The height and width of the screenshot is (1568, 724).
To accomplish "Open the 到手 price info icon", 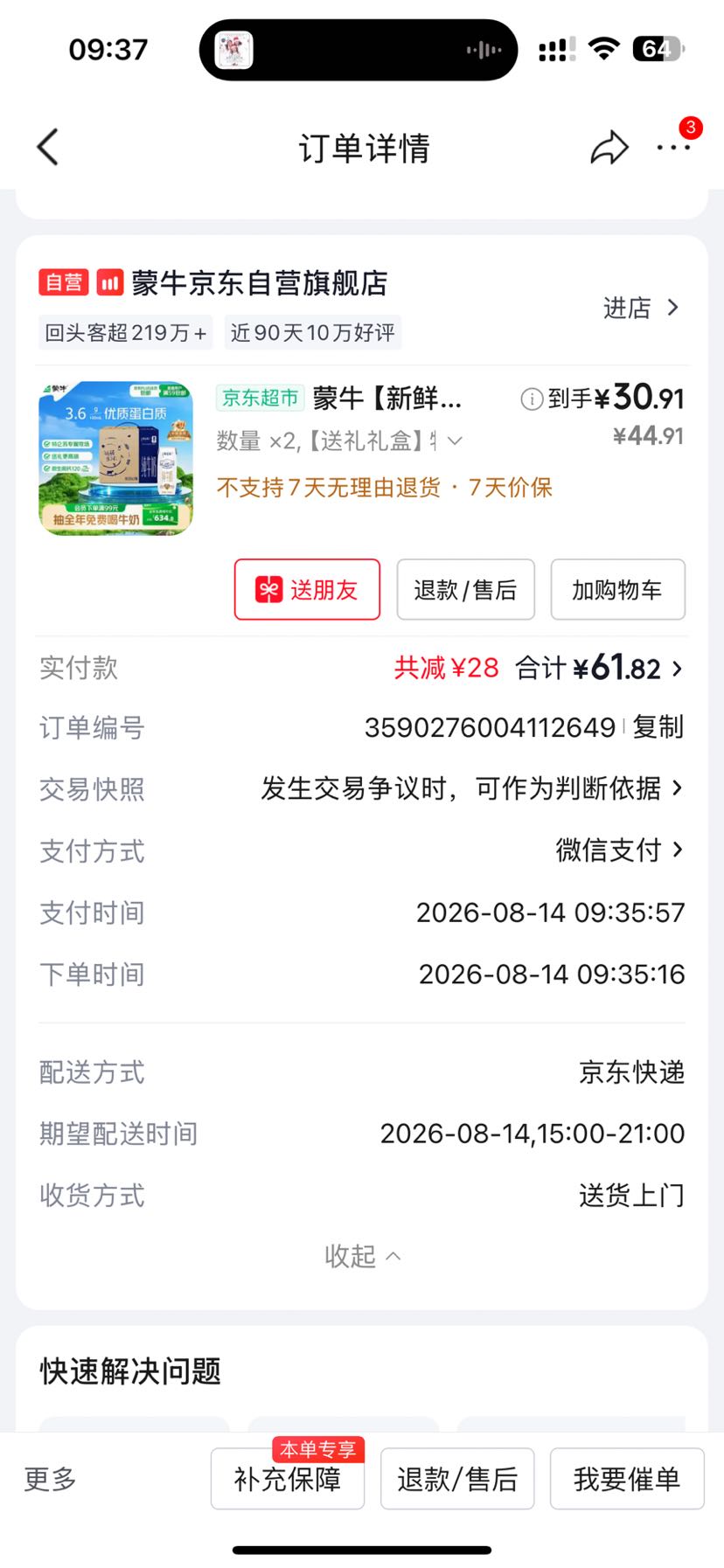I will pyautogui.click(x=532, y=399).
